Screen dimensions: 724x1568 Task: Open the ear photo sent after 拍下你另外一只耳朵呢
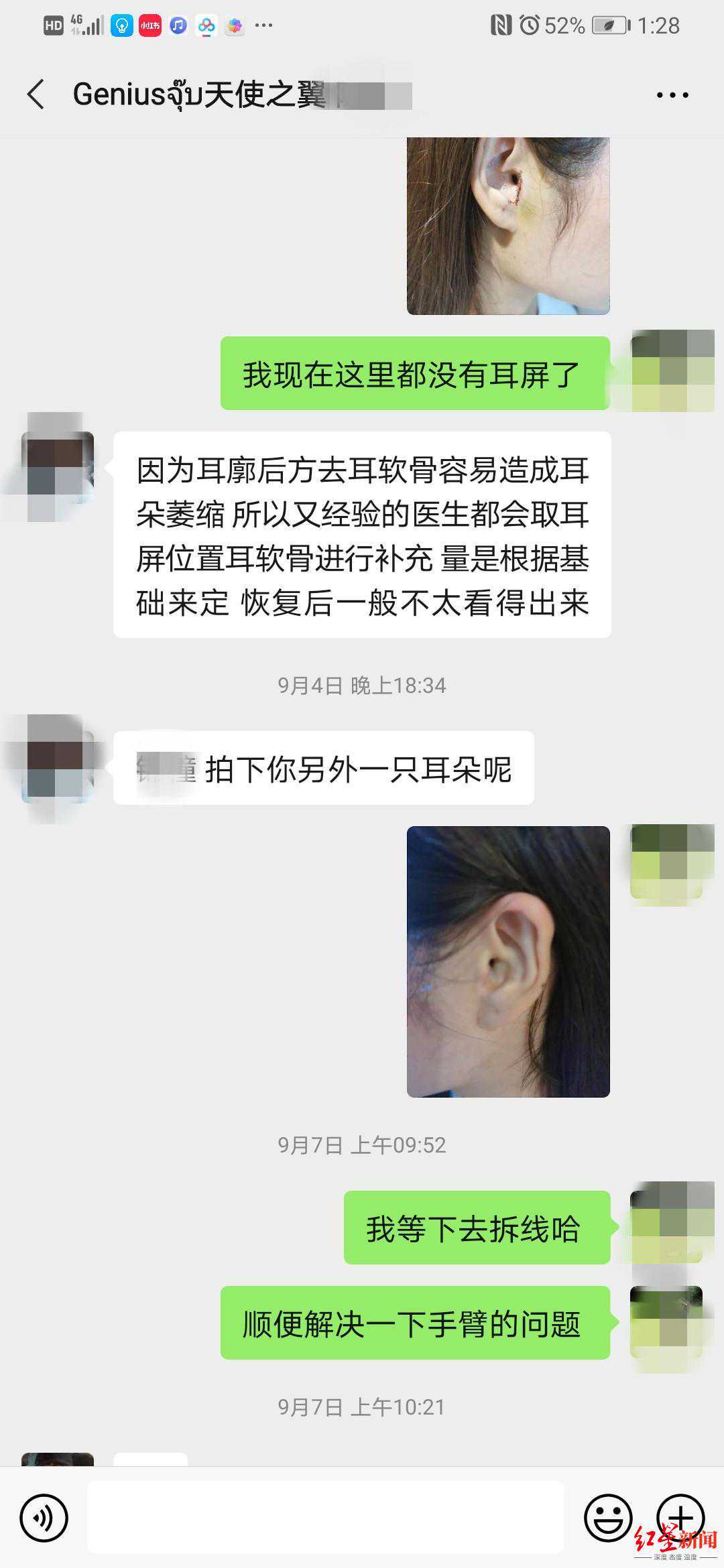click(x=508, y=961)
